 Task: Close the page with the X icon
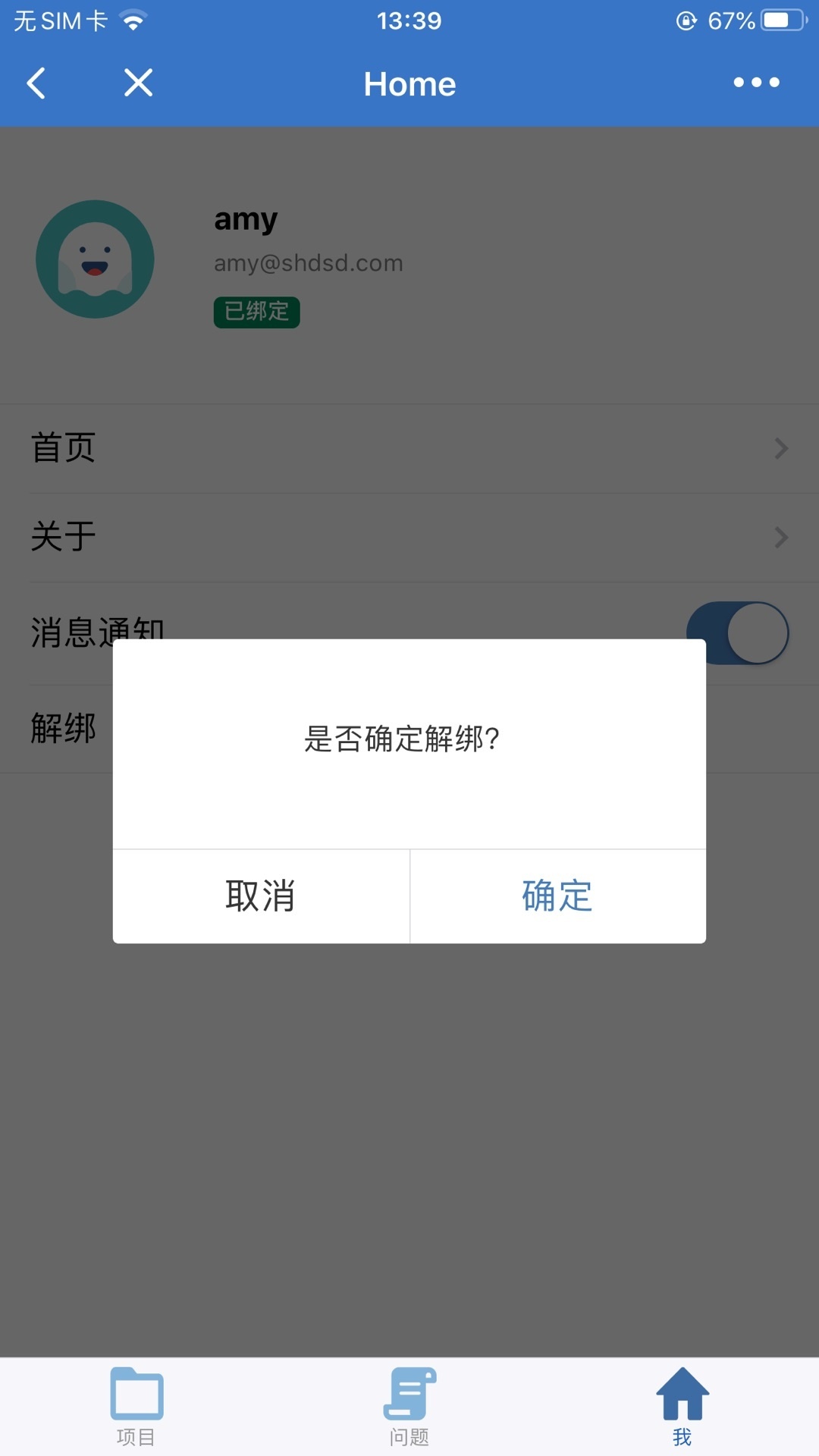point(138,83)
